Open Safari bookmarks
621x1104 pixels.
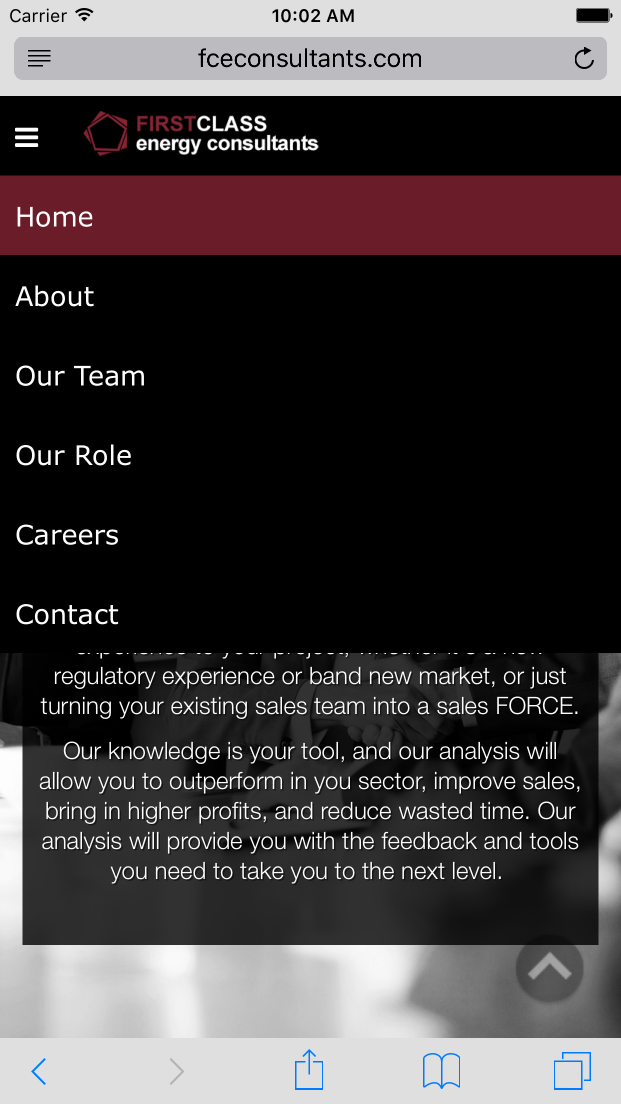(x=441, y=1071)
